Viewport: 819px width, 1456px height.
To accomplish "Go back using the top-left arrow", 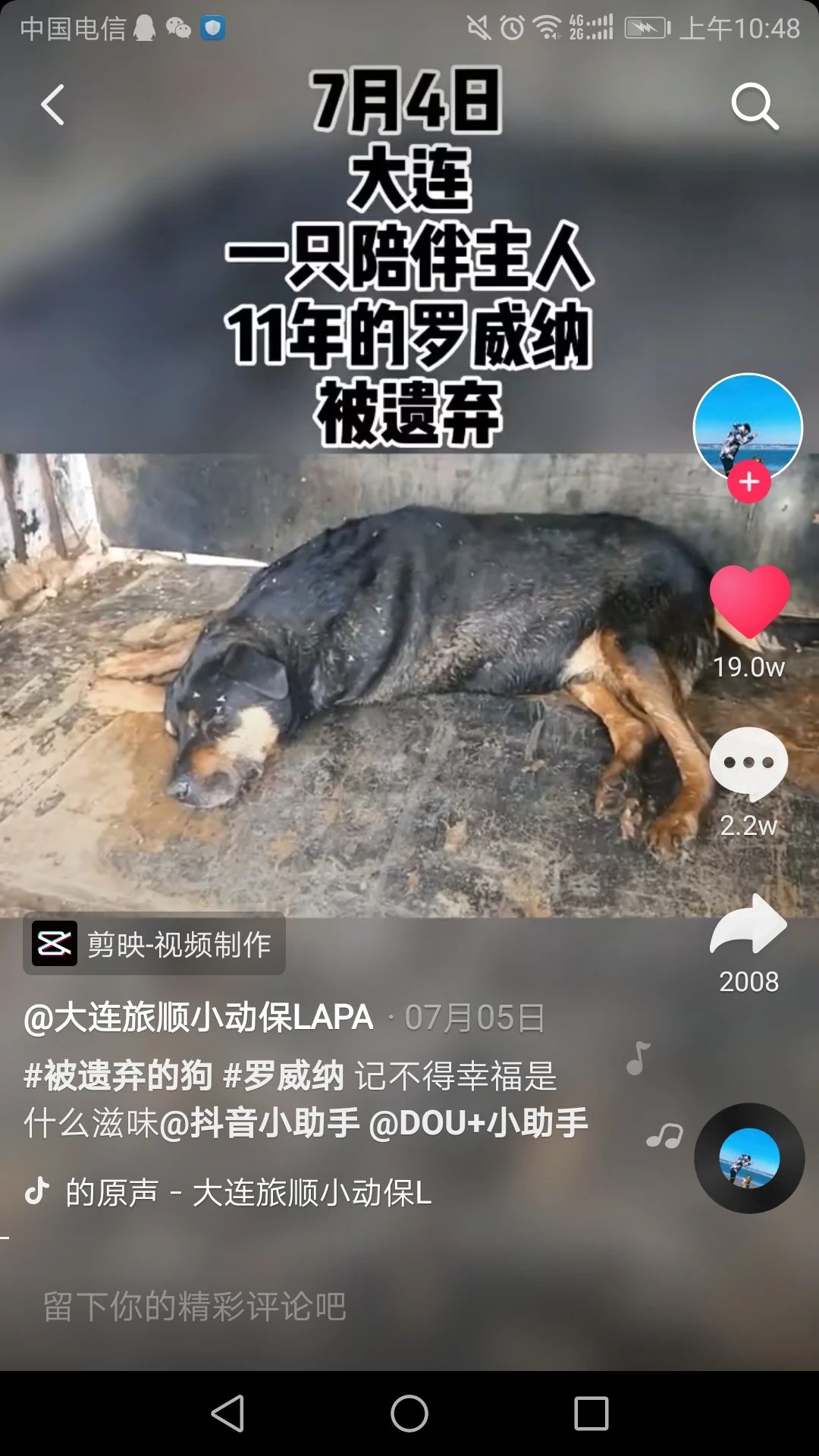I will coord(52,105).
